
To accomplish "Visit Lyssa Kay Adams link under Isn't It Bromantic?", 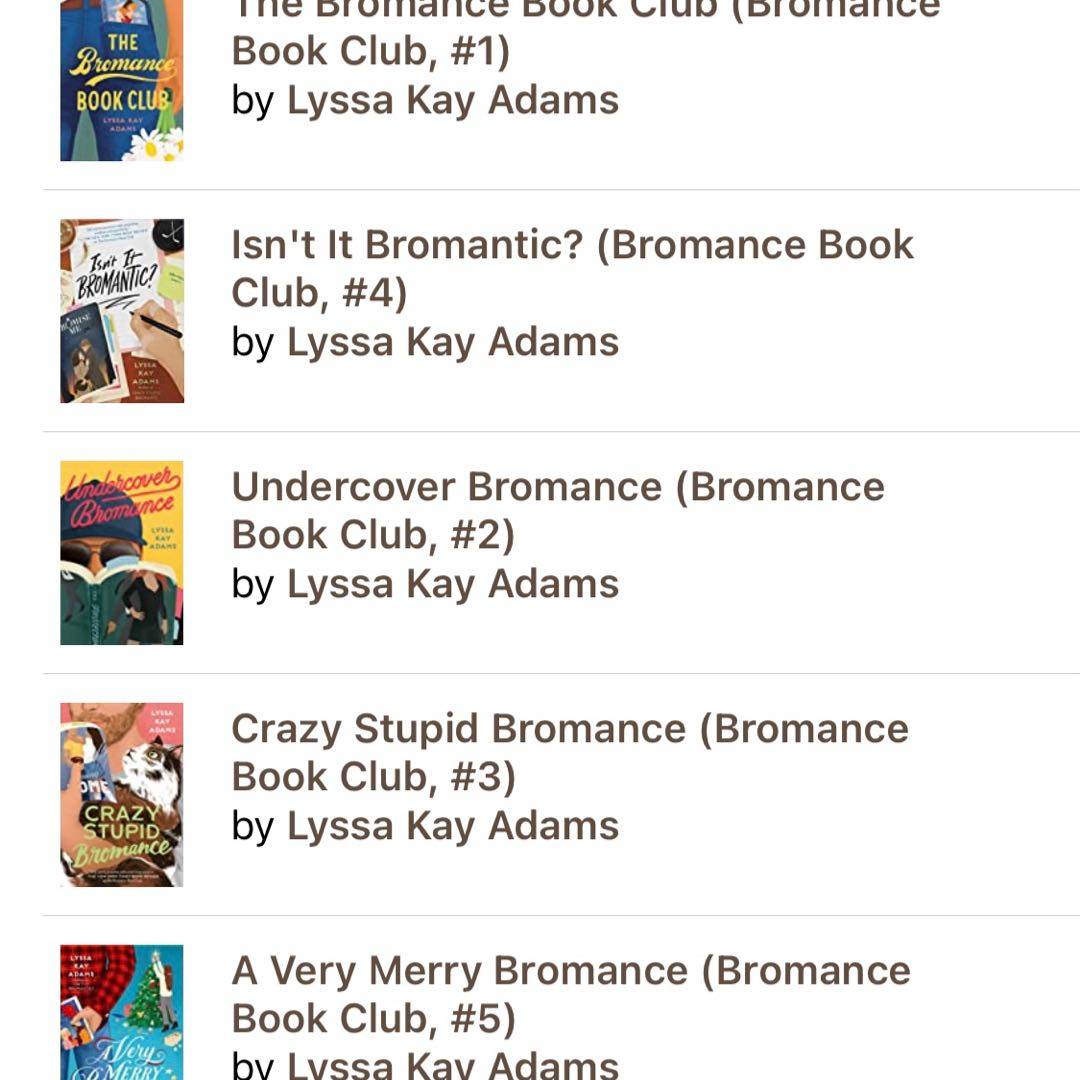I will [x=453, y=342].
